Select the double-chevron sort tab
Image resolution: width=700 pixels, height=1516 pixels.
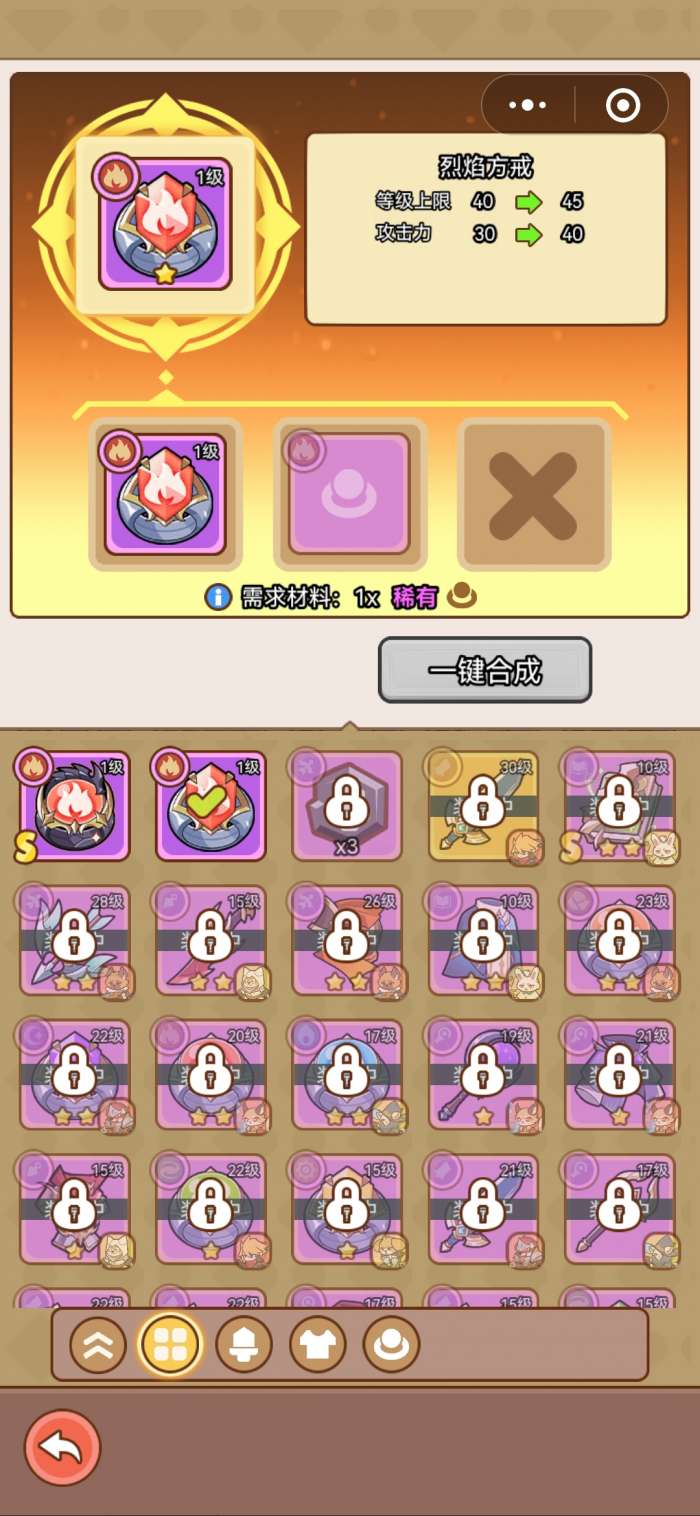(98, 1345)
